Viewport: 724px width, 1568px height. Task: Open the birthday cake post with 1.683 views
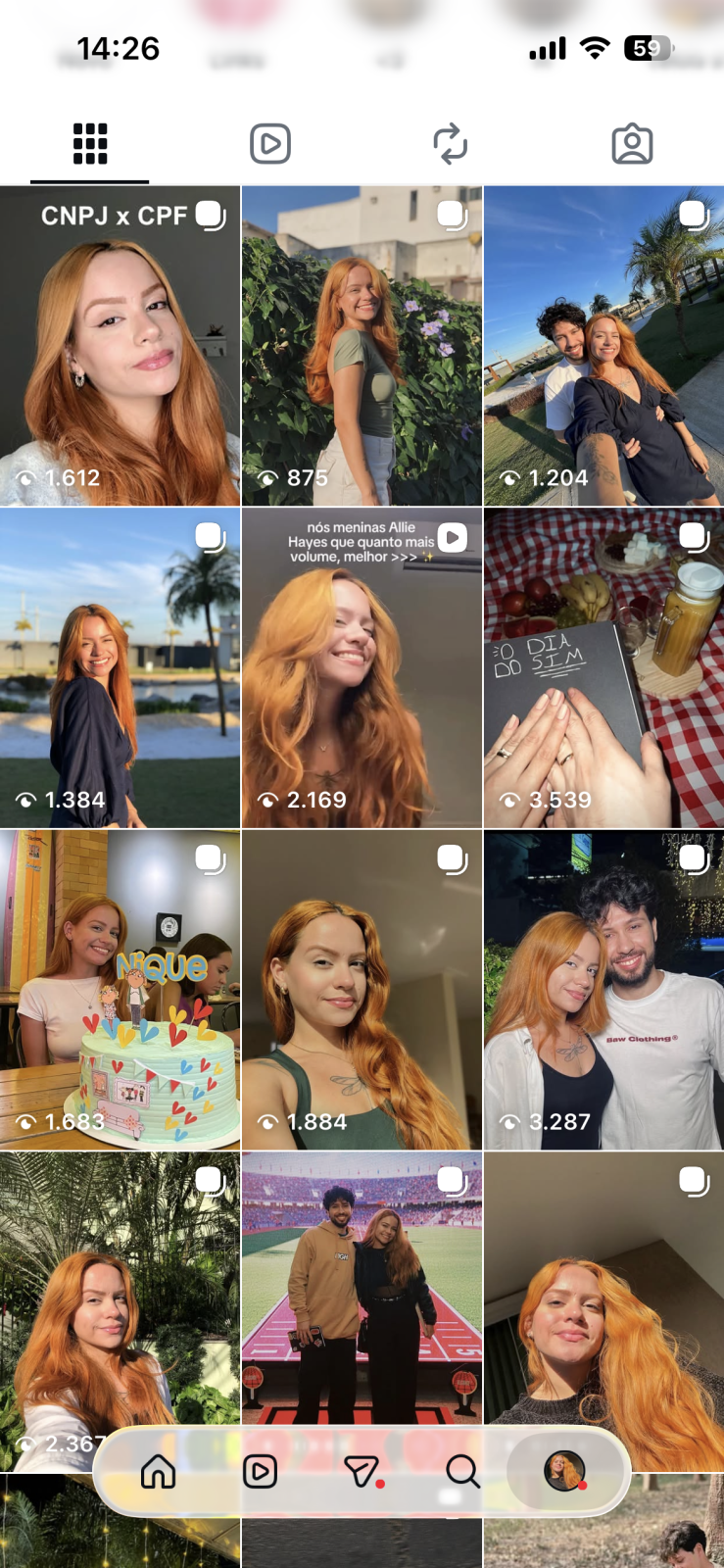pyautogui.click(x=120, y=991)
